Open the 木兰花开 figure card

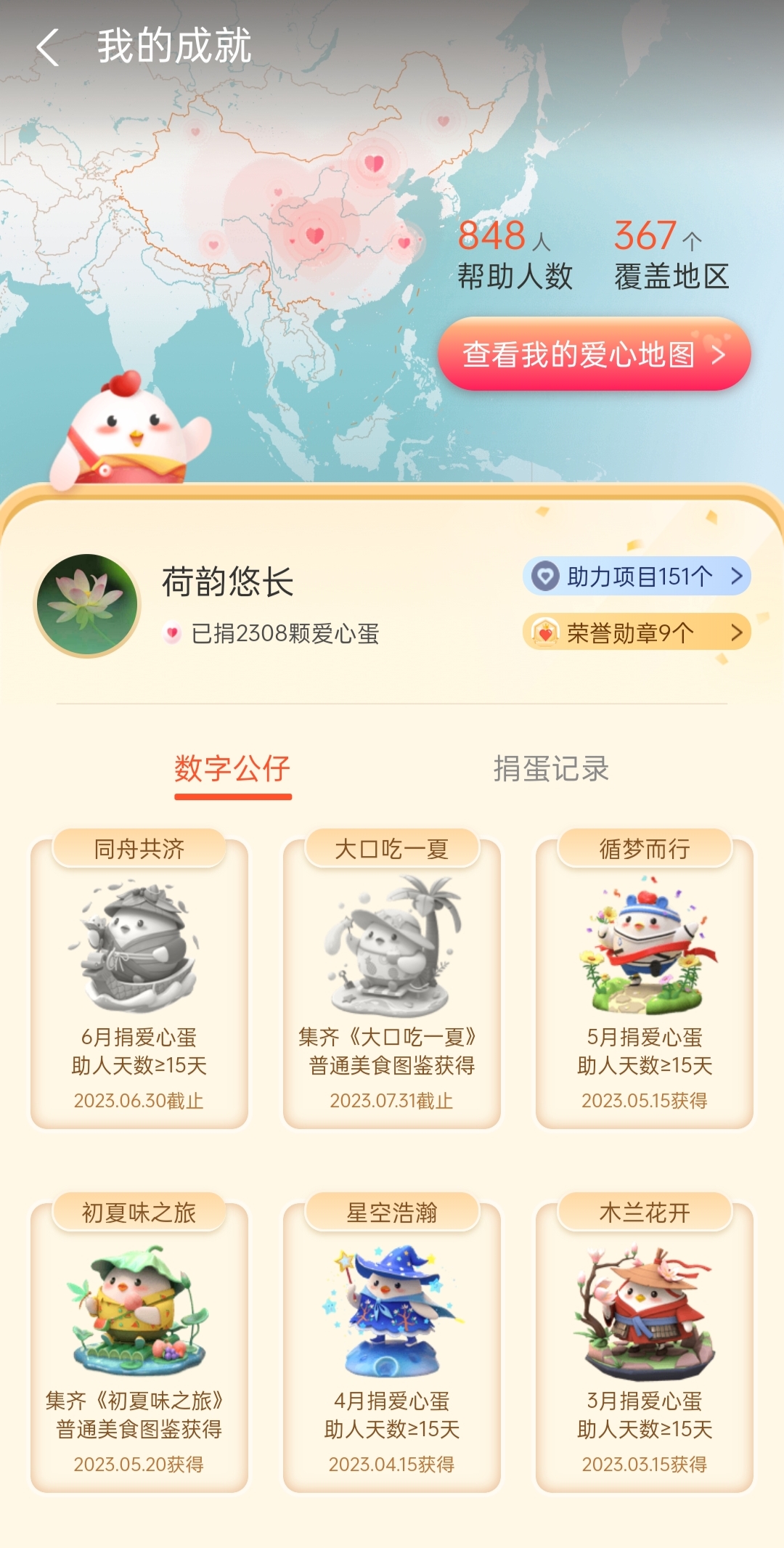coord(645,1343)
